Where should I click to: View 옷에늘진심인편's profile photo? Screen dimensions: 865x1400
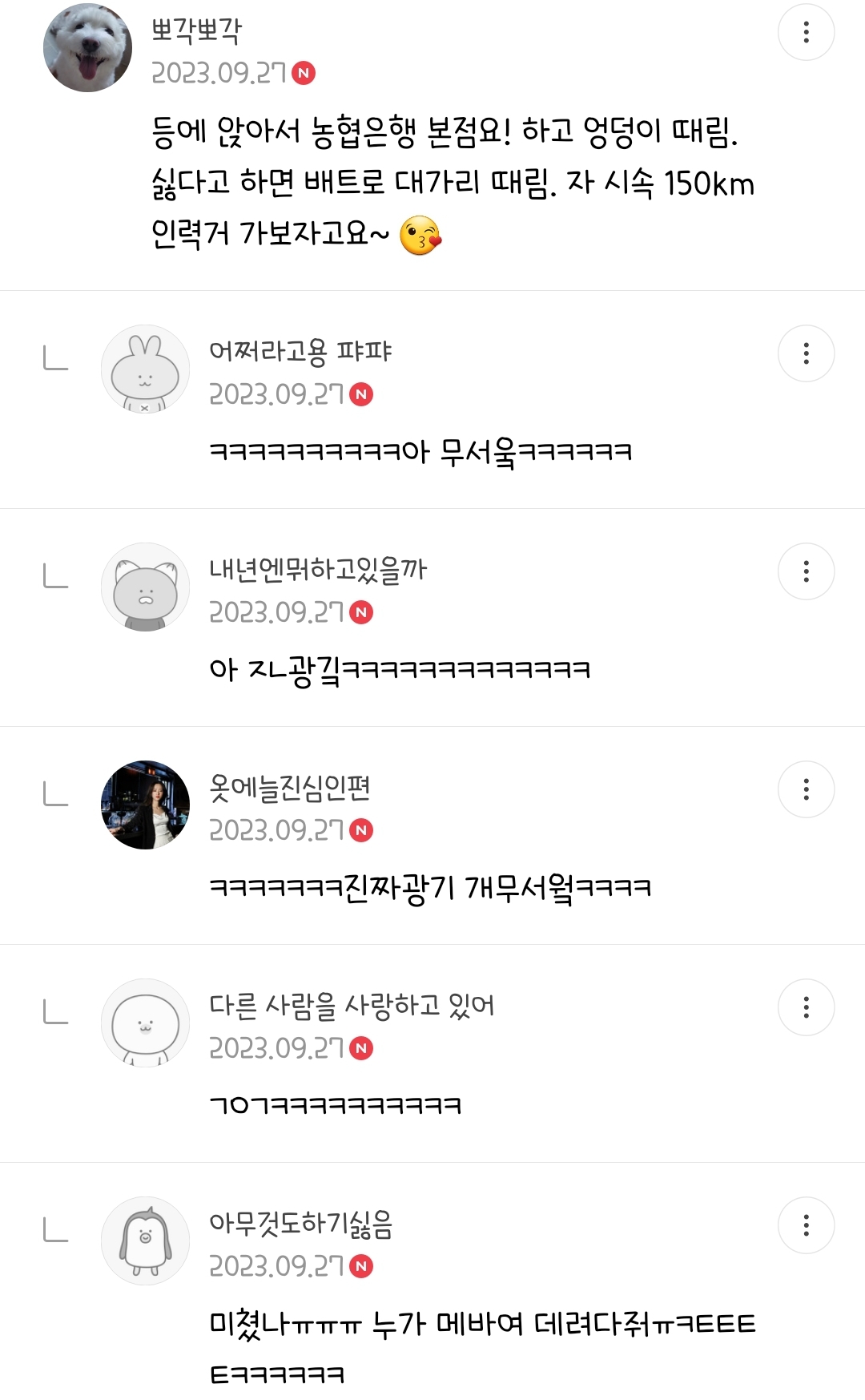(x=145, y=805)
